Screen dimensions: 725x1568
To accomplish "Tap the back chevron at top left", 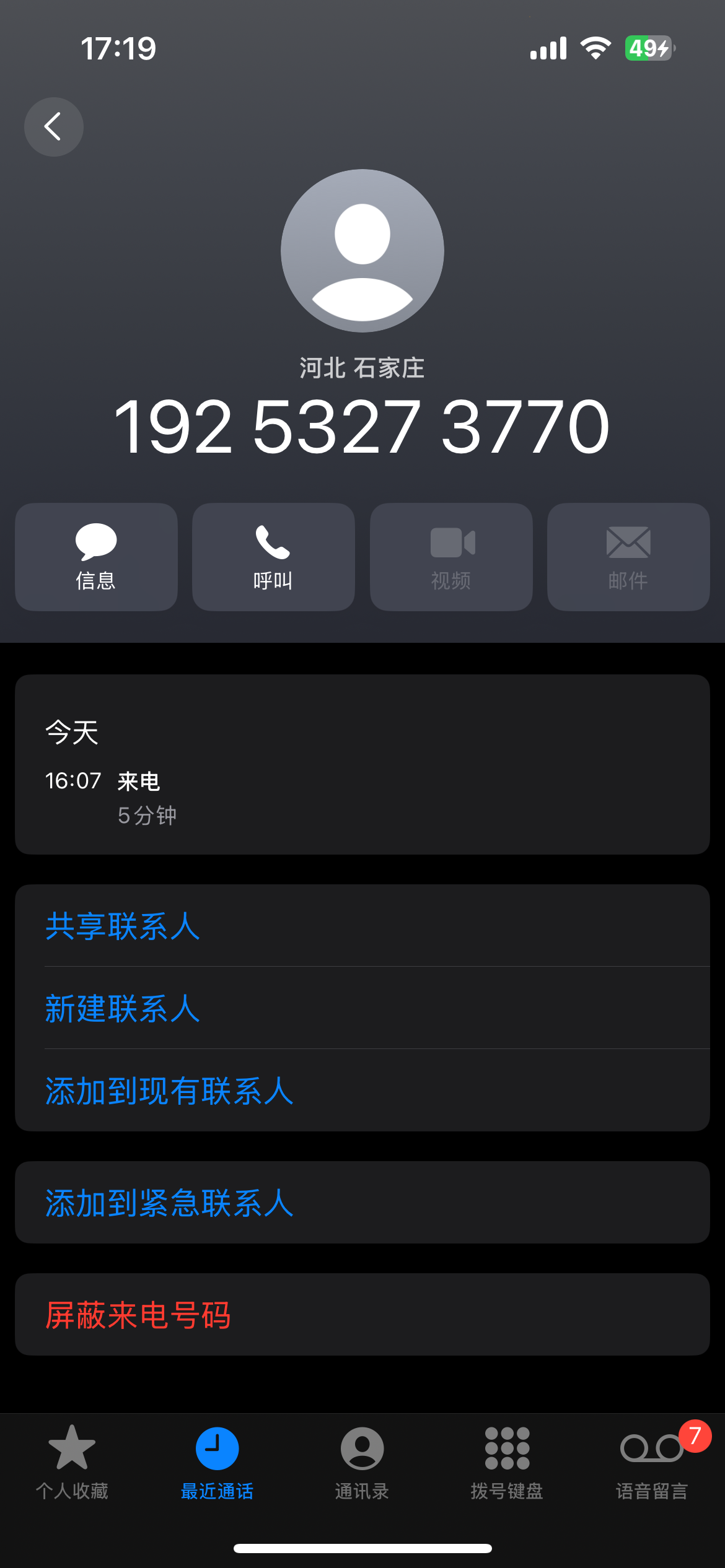I will tap(54, 126).
